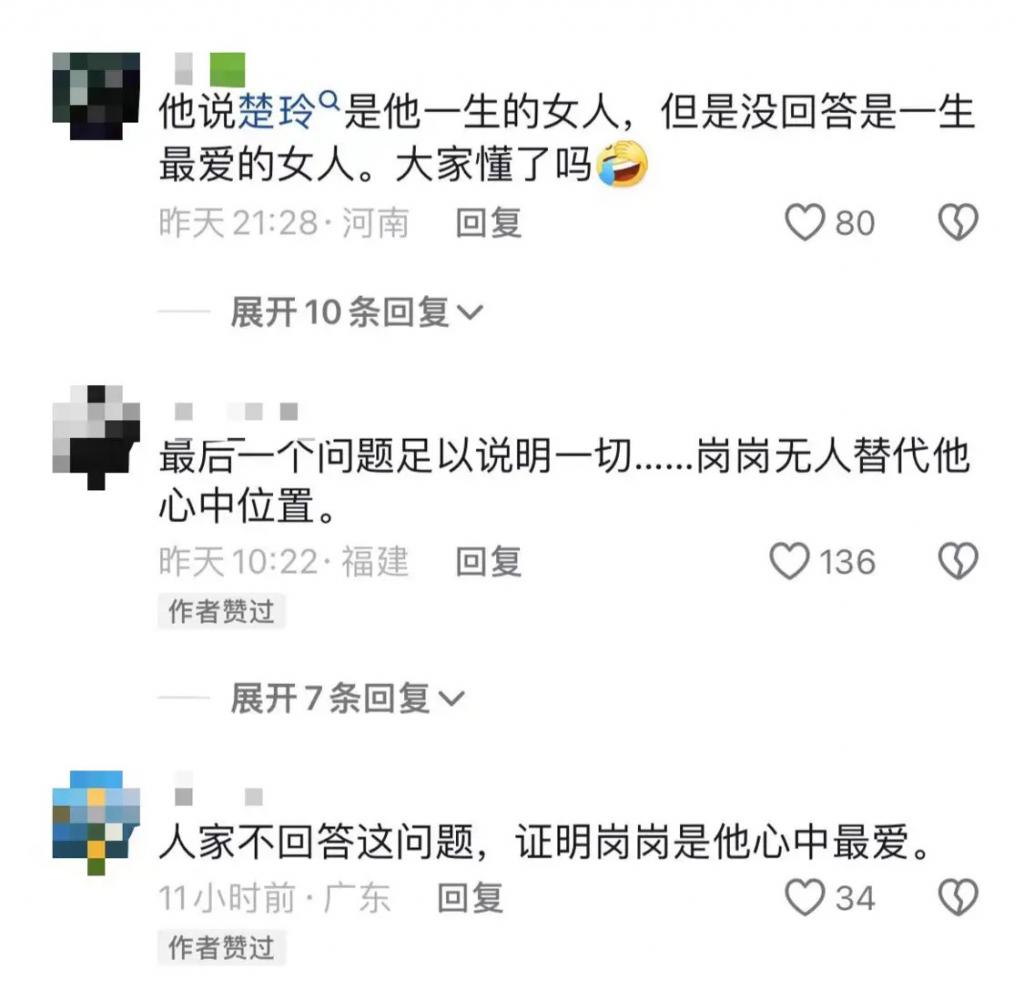1024x1001 pixels.
Task: Dislike the 广东 comment
Action: click(x=958, y=897)
